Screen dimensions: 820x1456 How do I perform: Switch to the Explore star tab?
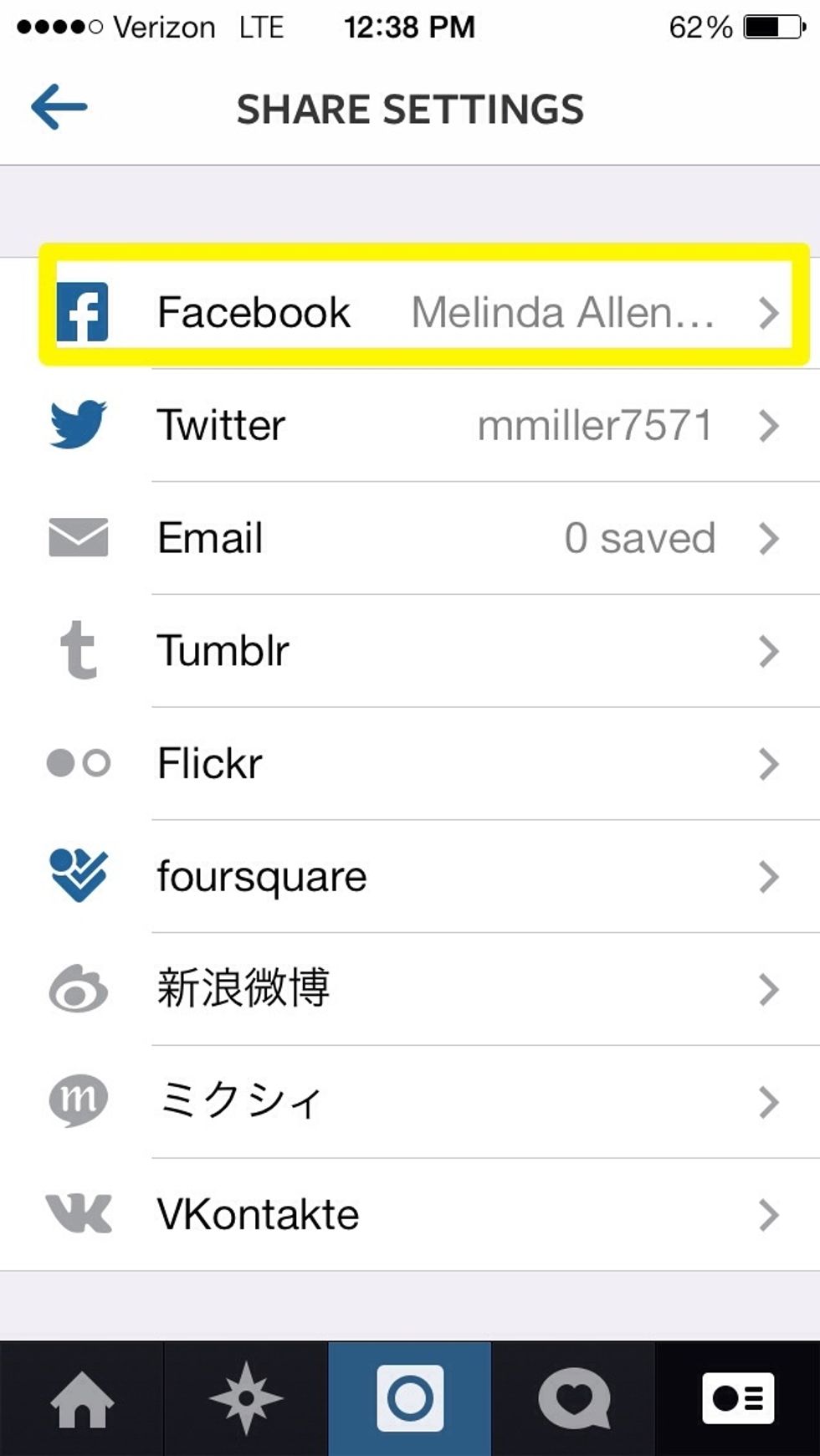(x=246, y=1399)
